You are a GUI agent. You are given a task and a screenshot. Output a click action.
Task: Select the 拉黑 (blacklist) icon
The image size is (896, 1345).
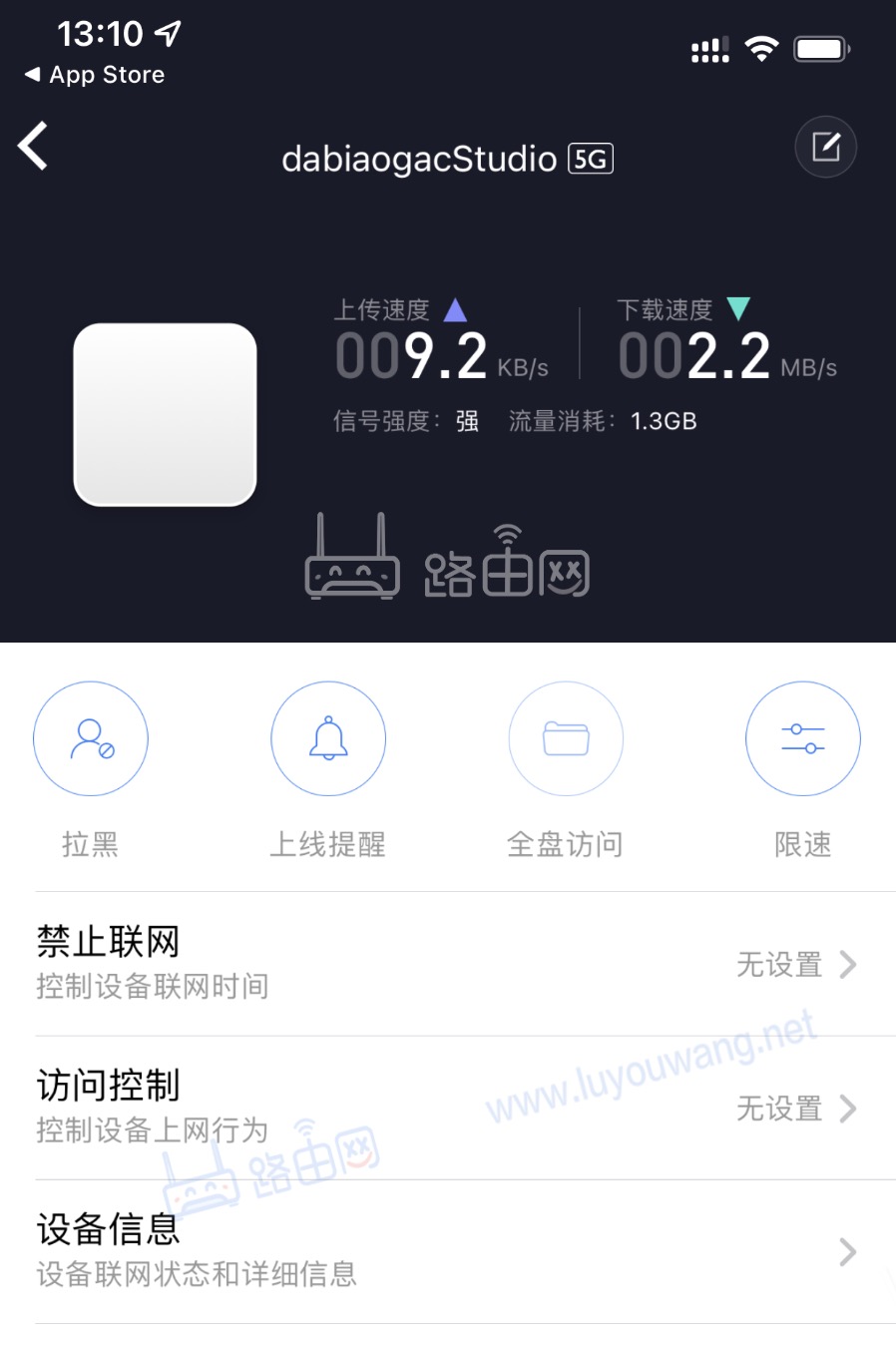click(x=91, y=738)
